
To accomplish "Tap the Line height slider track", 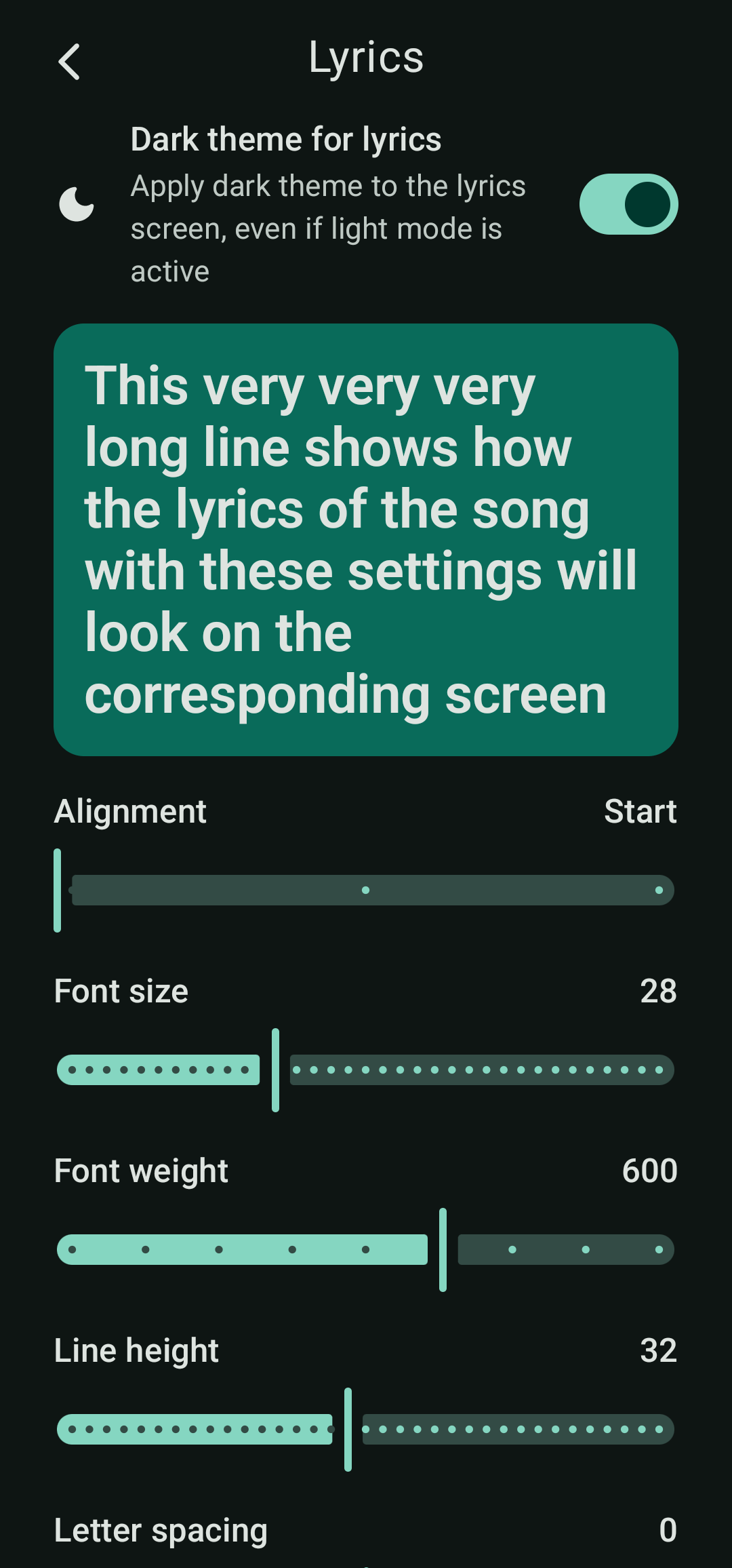I will [366, 1429].
